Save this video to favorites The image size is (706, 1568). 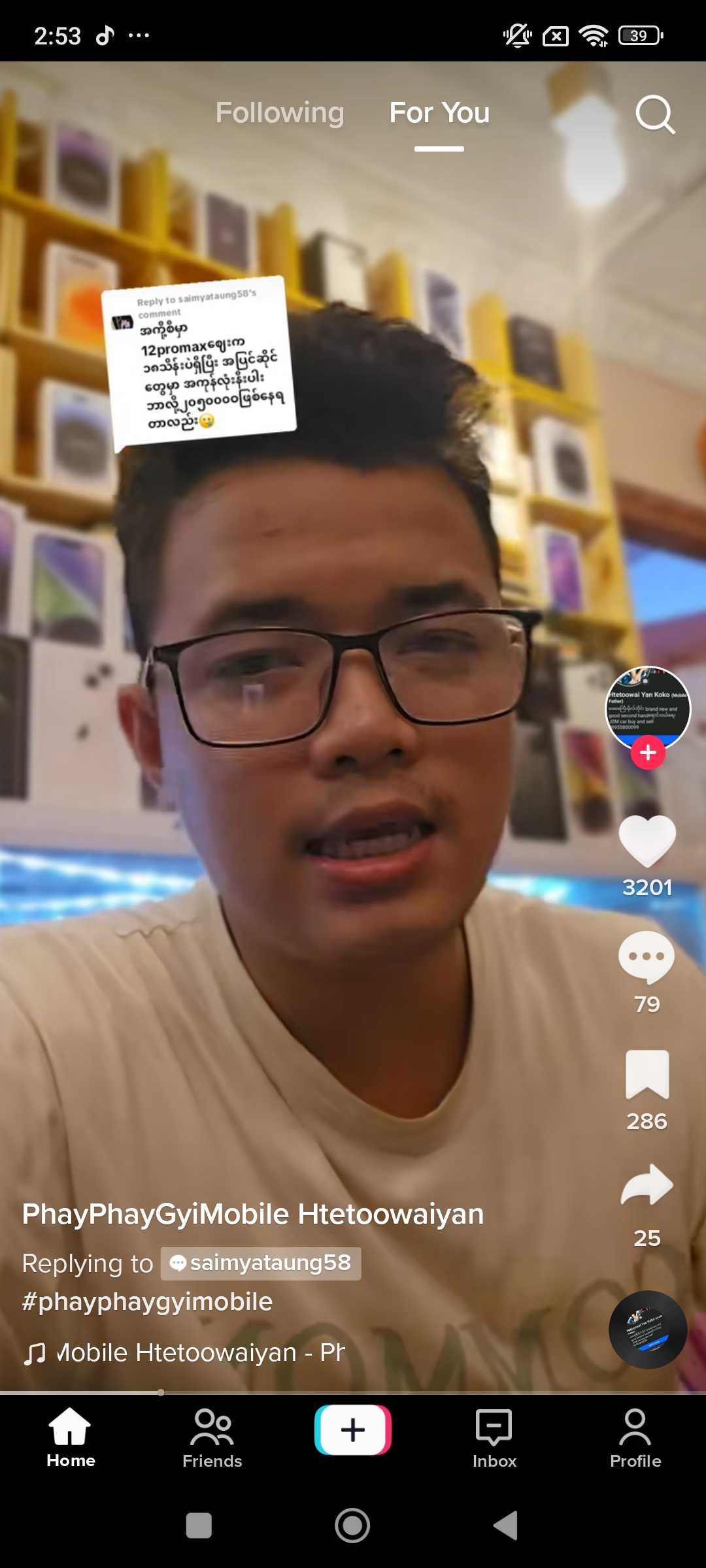(647, 1075)
